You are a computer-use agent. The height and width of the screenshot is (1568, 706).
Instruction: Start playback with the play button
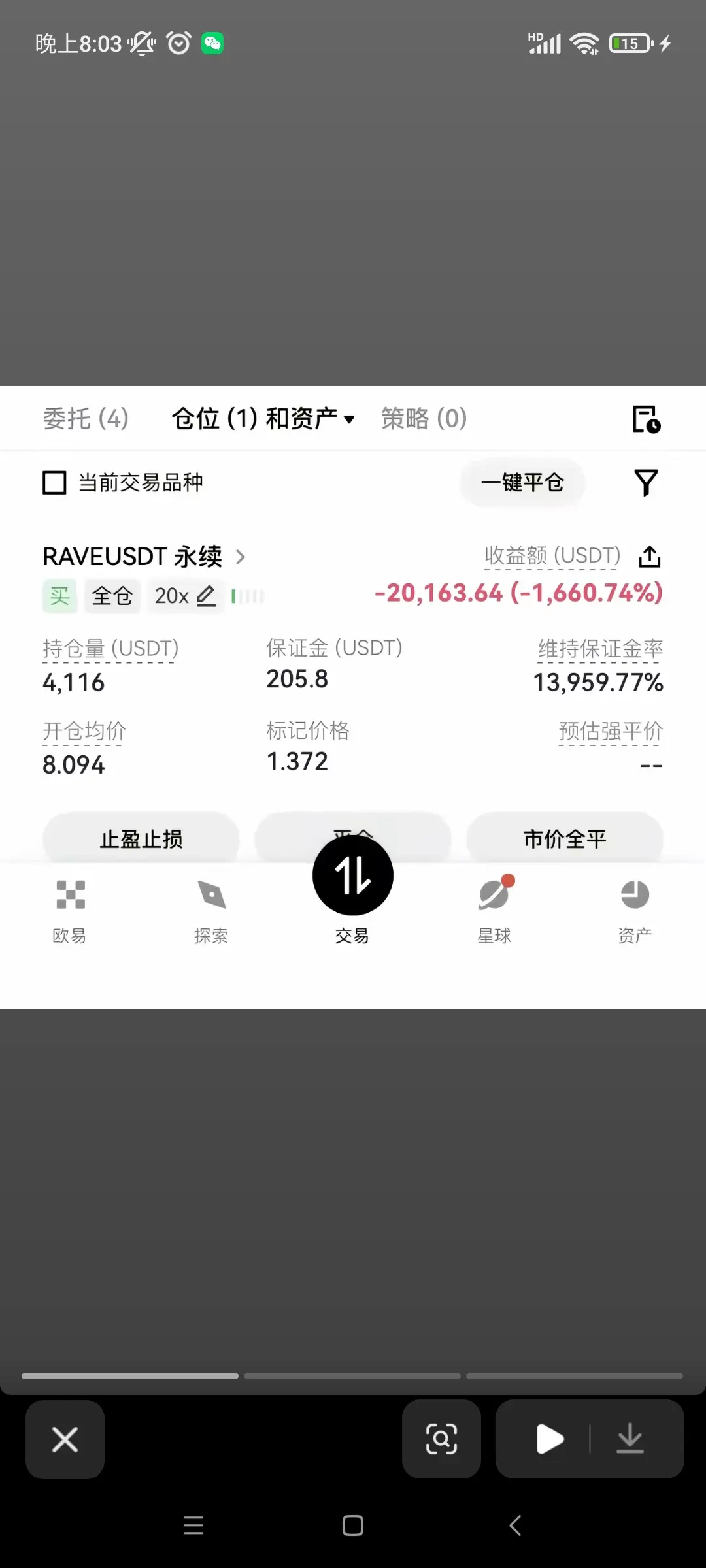[x=550, y=1439]
